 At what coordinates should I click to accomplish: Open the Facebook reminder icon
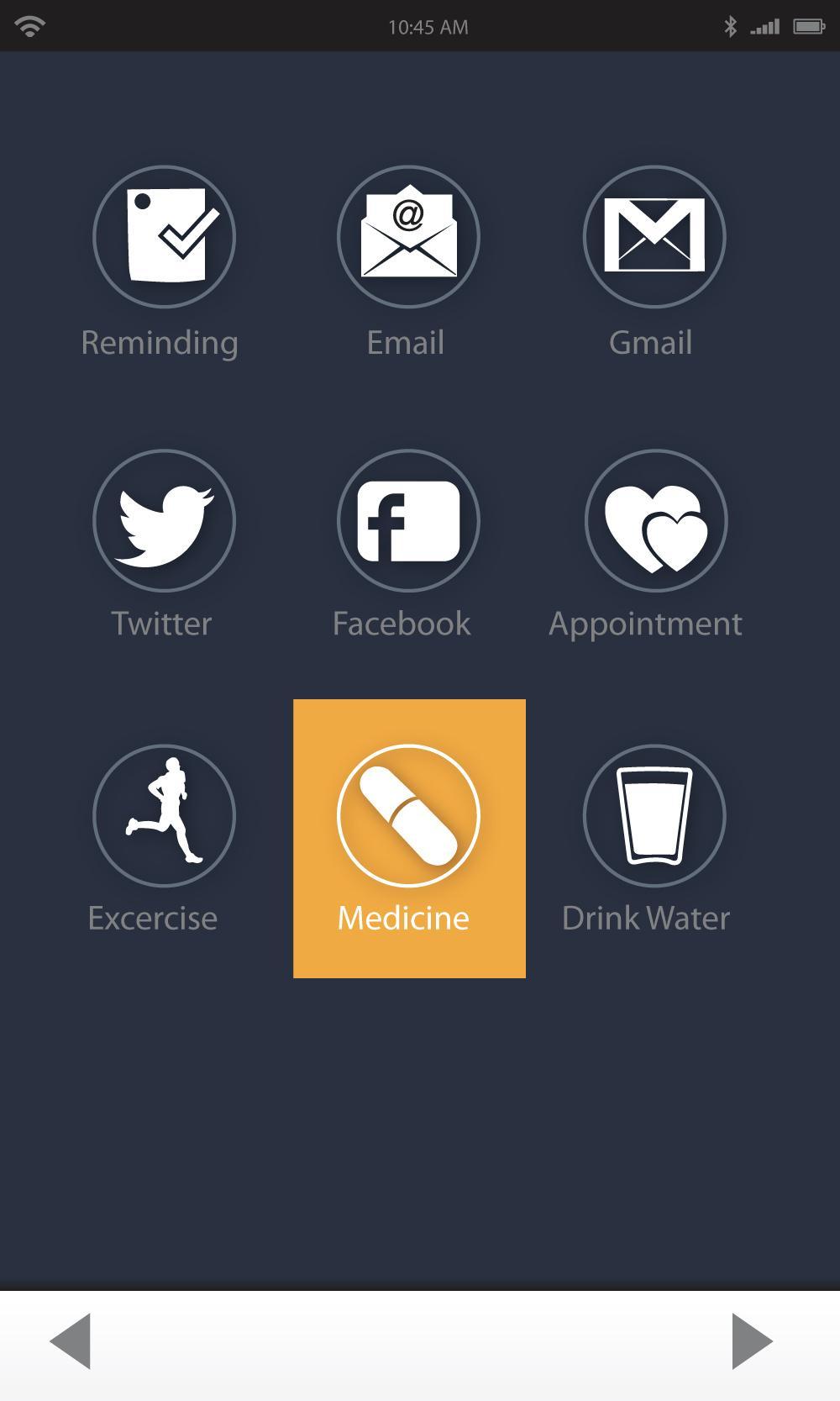click(x=407, y=521)
